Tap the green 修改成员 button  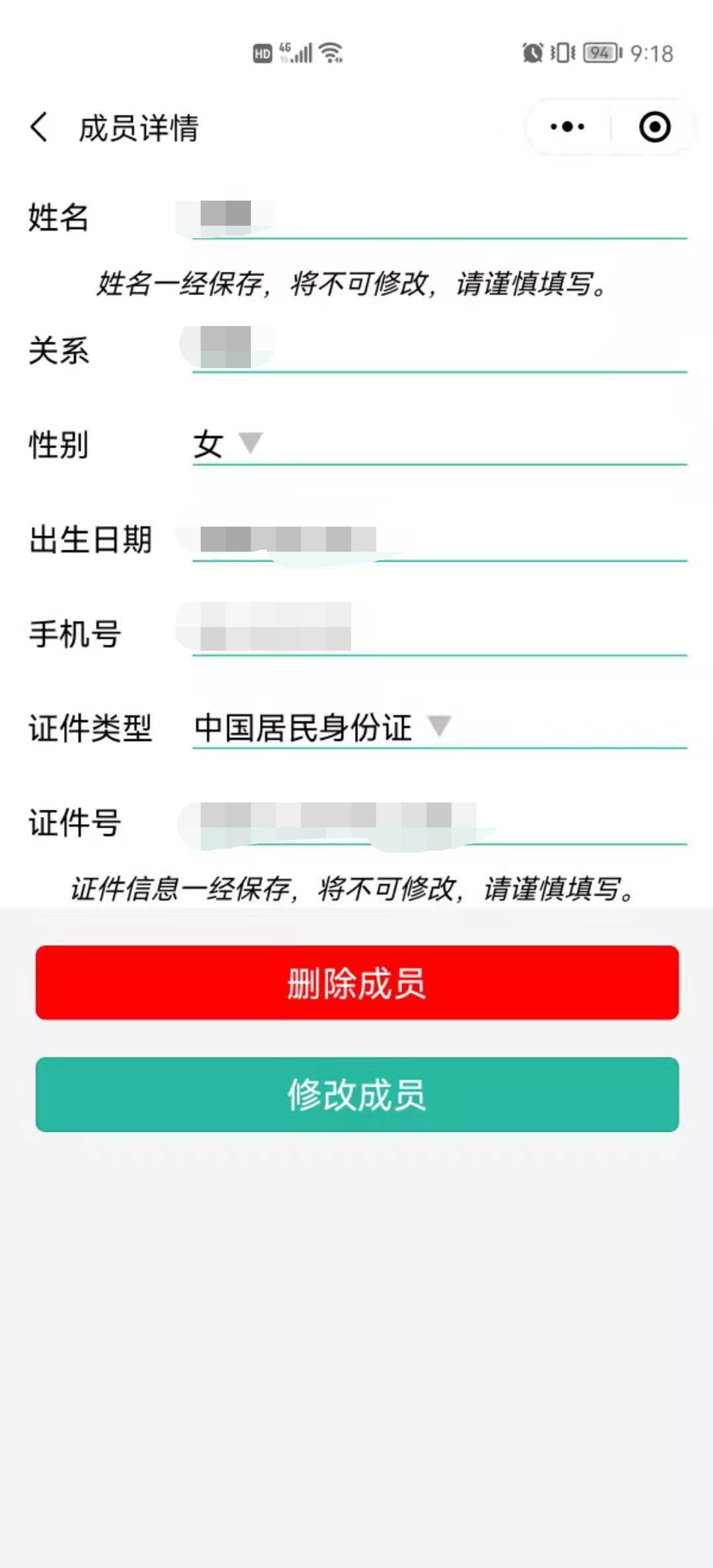coord(357,1095)
